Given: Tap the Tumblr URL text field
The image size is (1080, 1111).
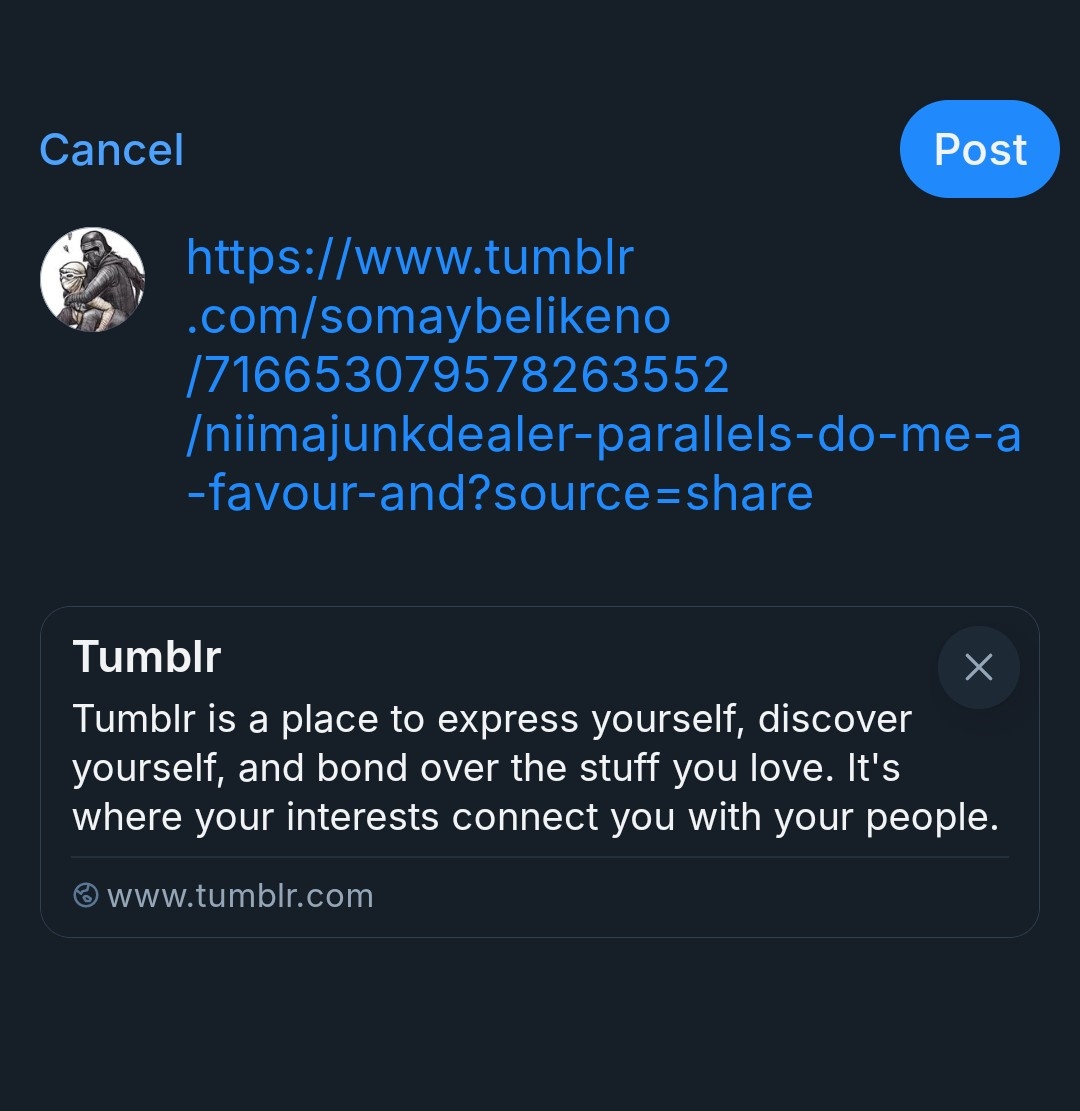Looking at the screenshot, I should tap(603, 375).
